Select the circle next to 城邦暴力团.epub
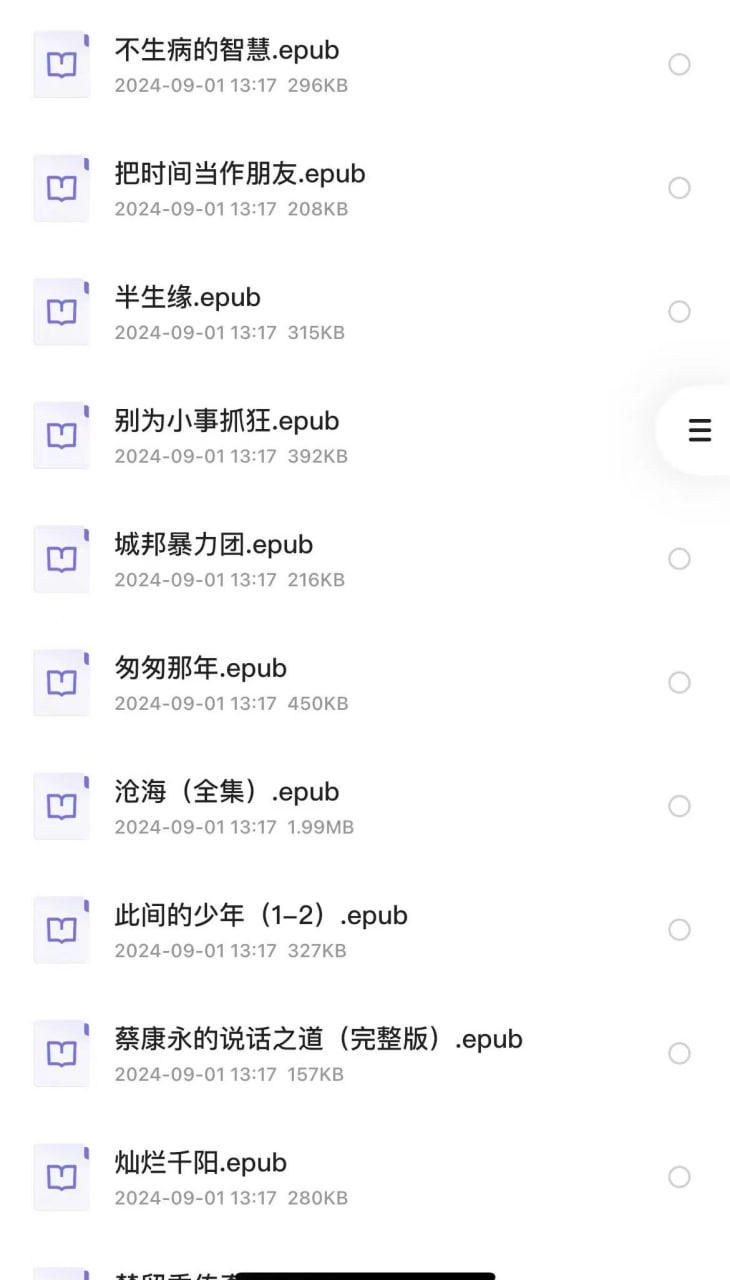Screen dimensions: 730x1280 click(679, 559)
